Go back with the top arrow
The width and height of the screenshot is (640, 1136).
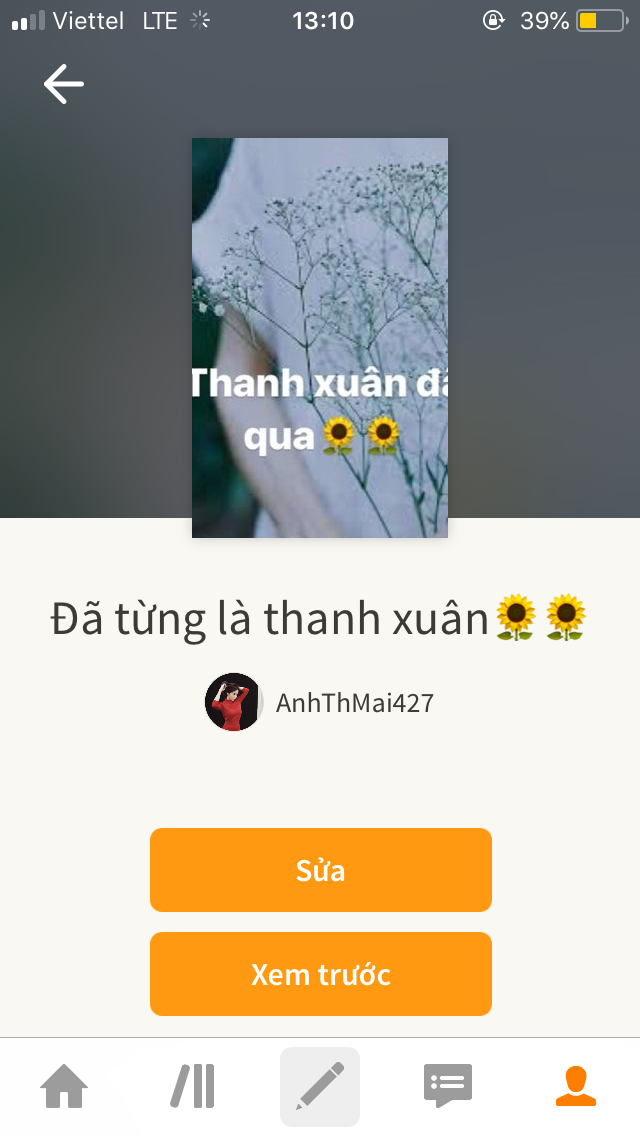click(64, 84)
